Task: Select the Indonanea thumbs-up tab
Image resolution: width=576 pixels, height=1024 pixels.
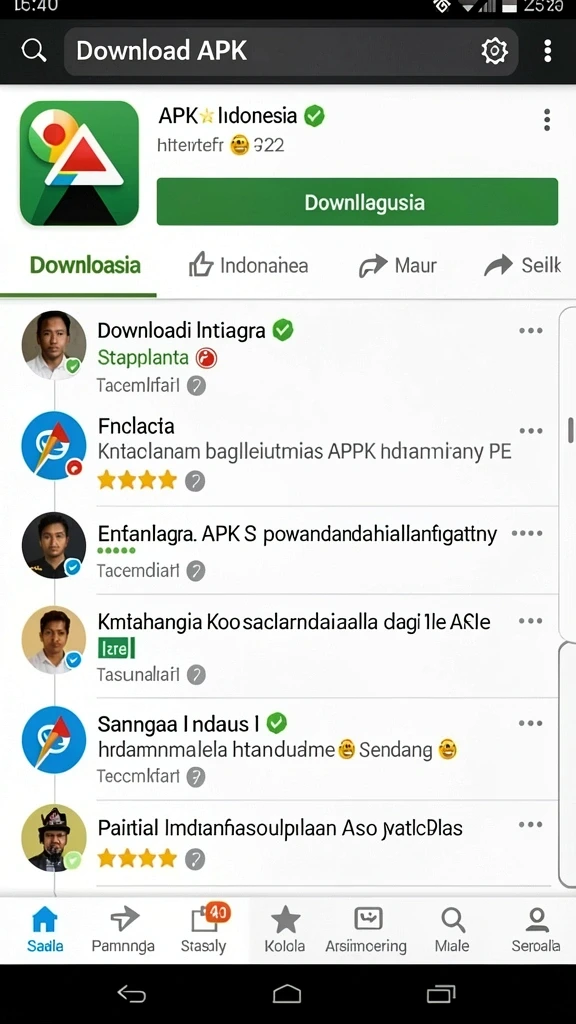Action: point(248,266)
